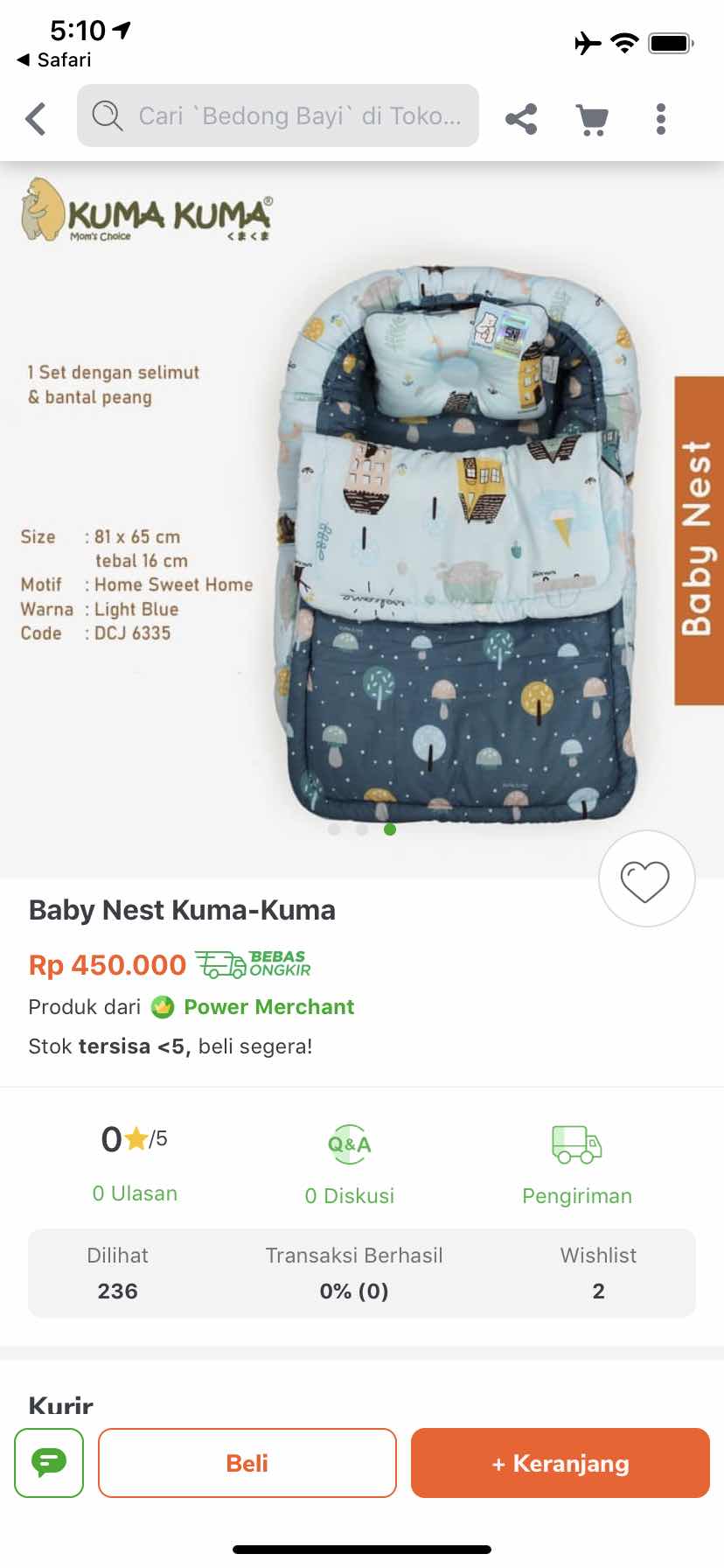Tap the Power Merchant badge icon
Viewport: 724px width, 1568px height.
(x=163, y=1006)
